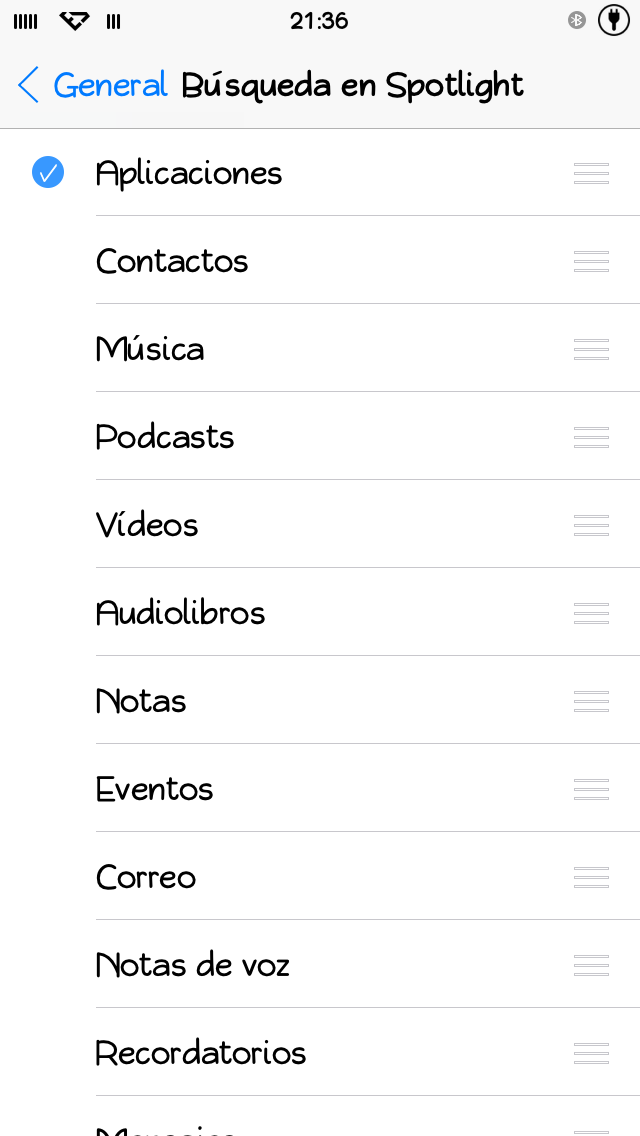Select Música search category
This screenshot has width=640, height=1136.
320,349
